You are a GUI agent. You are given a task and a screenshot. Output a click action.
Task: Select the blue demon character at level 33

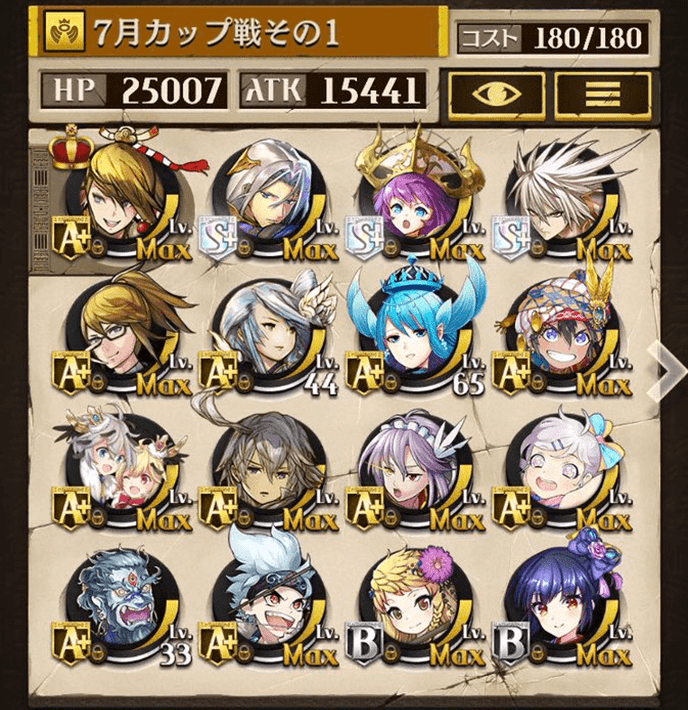(119, 598)
